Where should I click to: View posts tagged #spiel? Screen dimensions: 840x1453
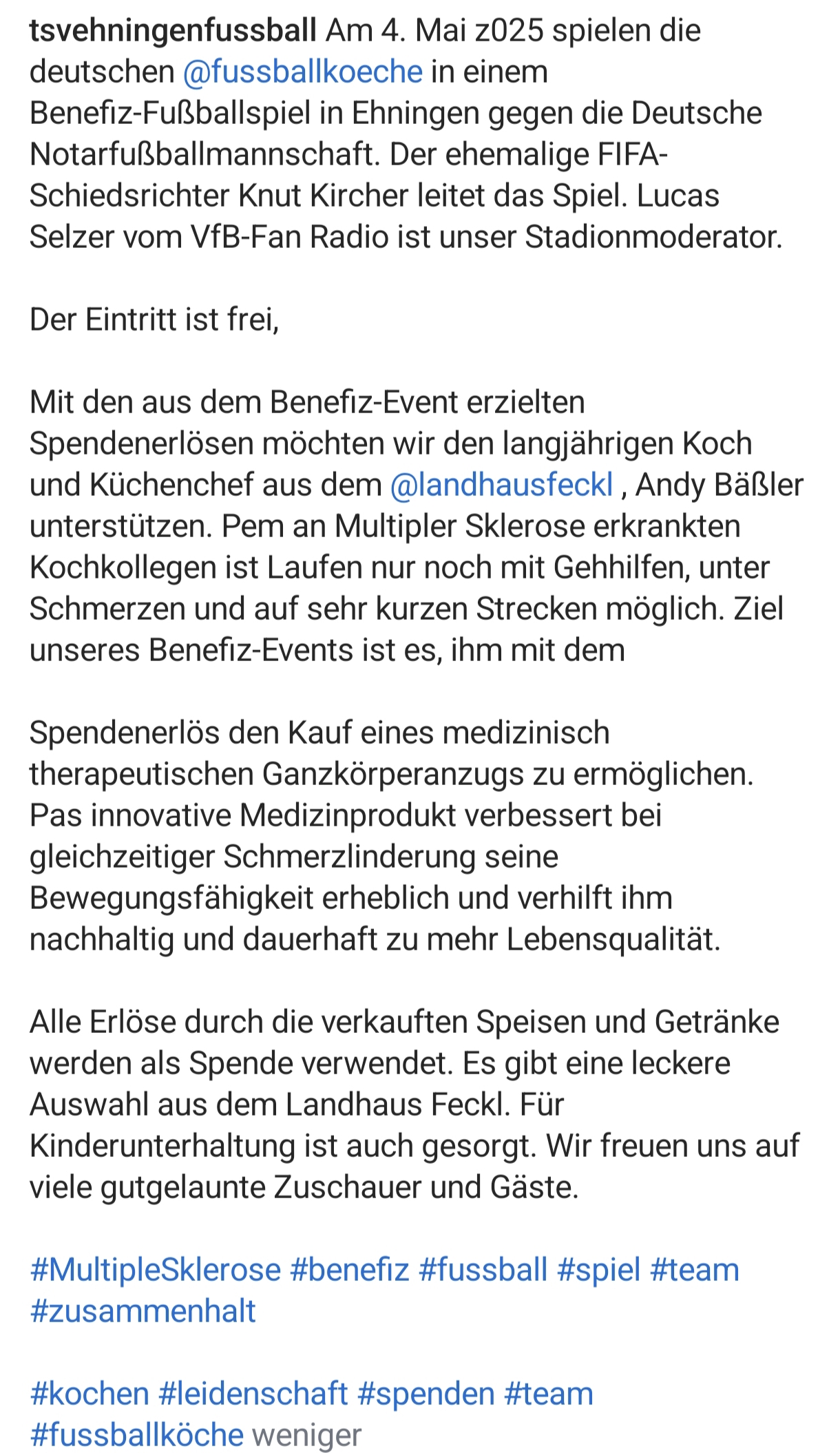(599, 1270)
